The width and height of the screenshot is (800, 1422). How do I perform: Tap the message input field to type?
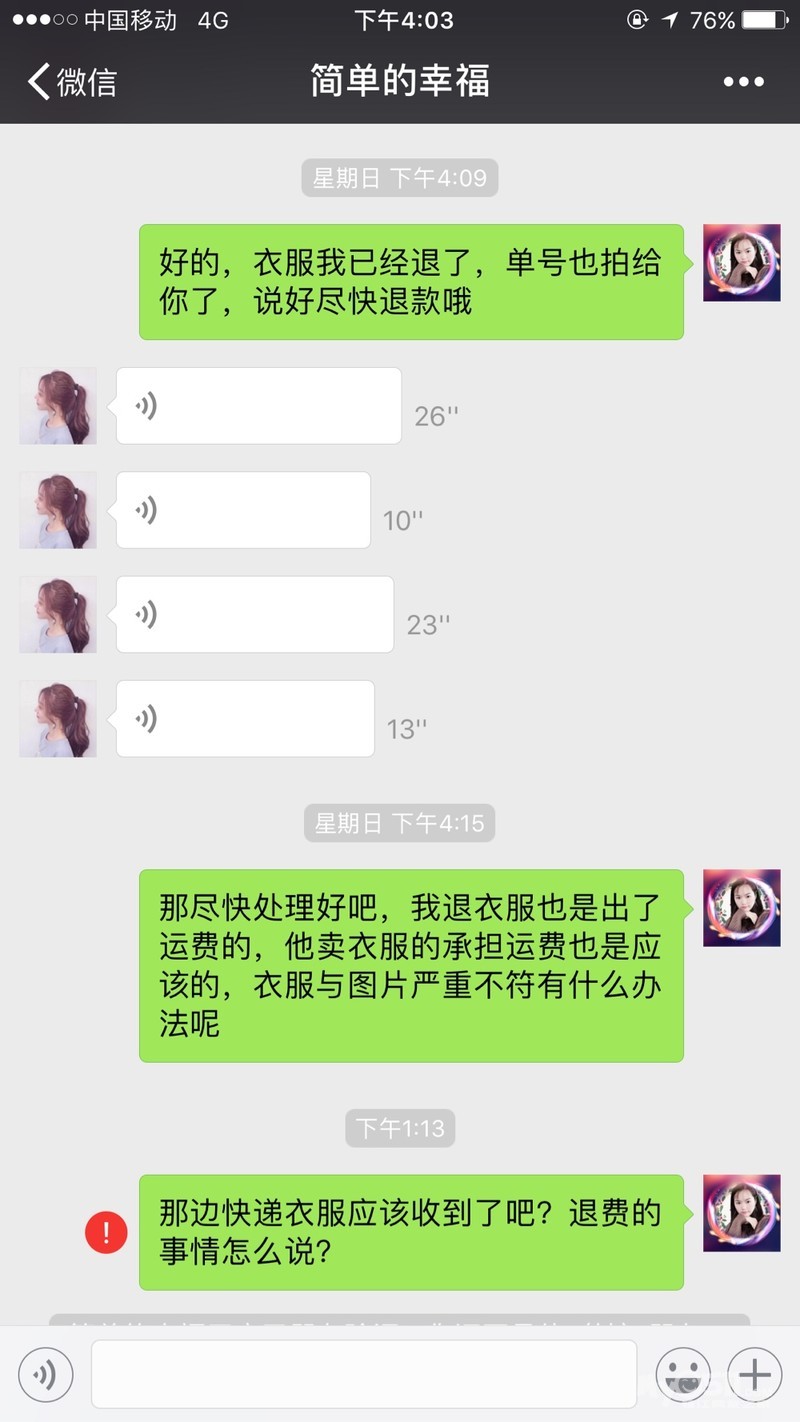point(365,1374)
